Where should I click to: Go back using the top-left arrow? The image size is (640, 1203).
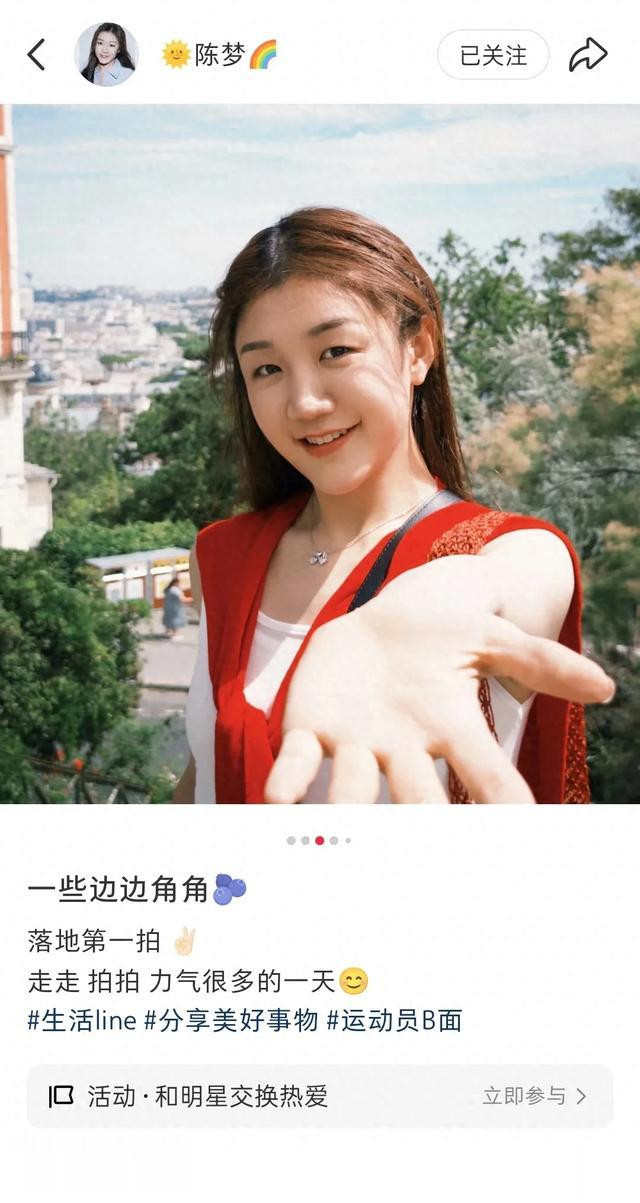(x=36, y=55)
